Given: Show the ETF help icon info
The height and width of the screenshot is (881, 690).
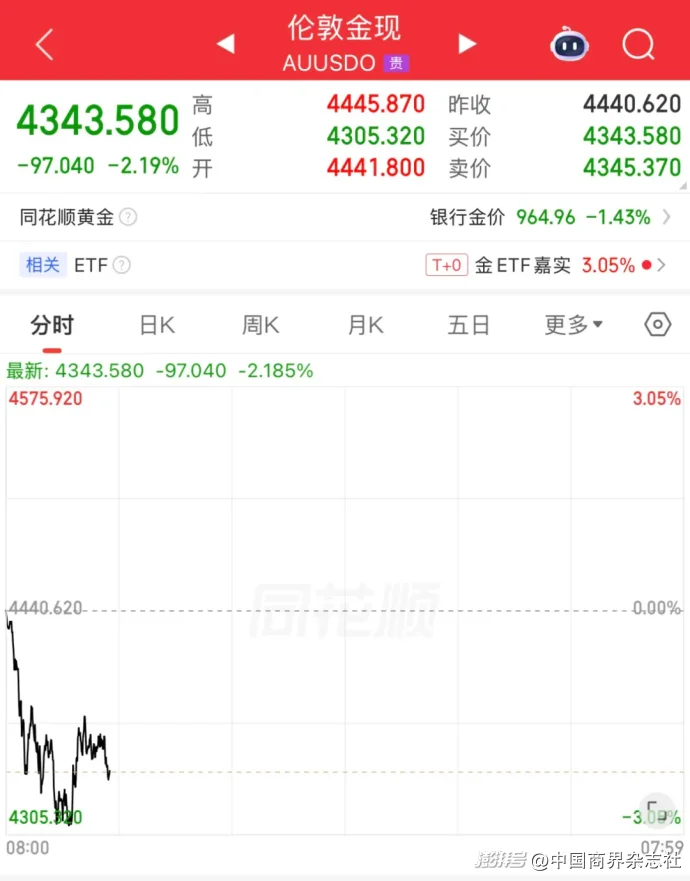Looking at the screenshot, I should pos(121,265).
